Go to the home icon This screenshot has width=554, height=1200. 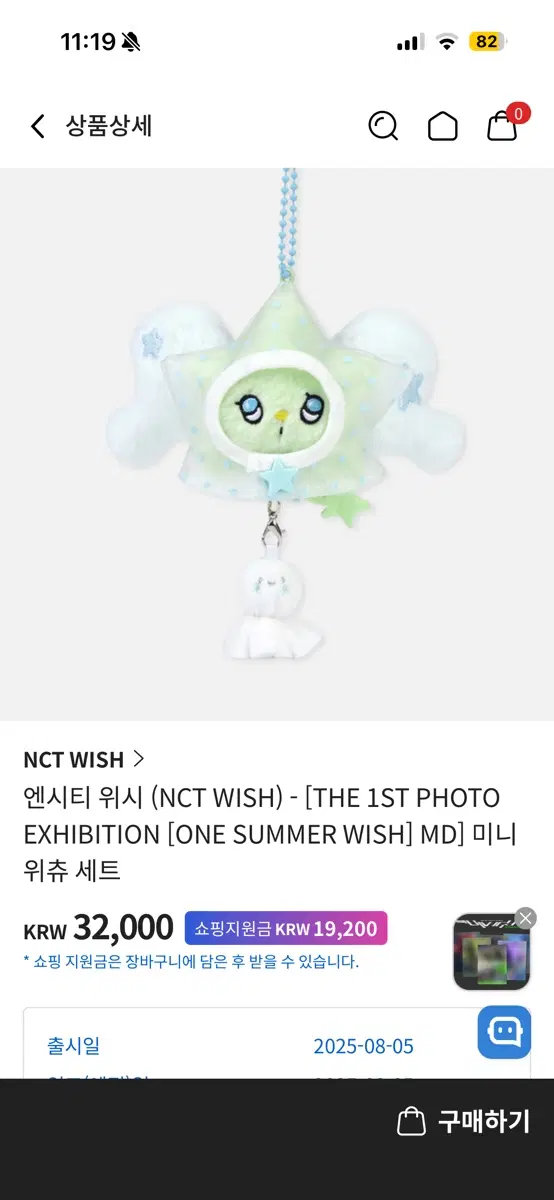443,126
